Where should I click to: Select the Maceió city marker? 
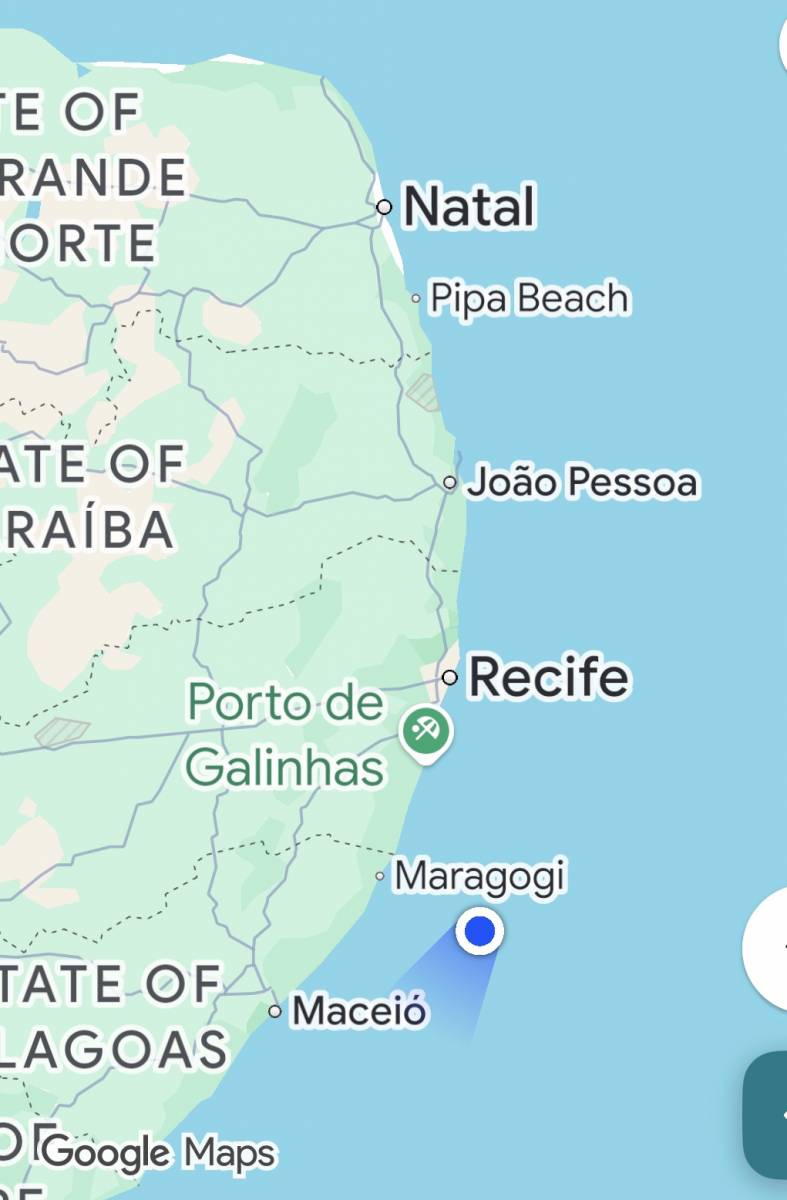coord(276,1011)
